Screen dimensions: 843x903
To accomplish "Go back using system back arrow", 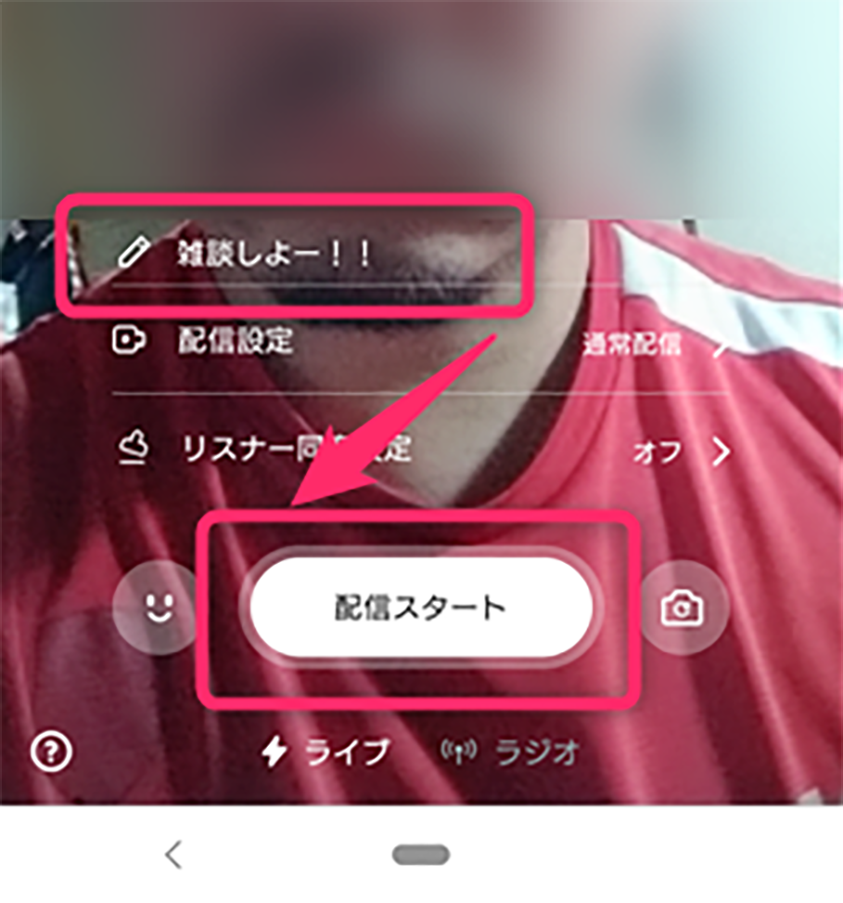I will pos(174,855).
